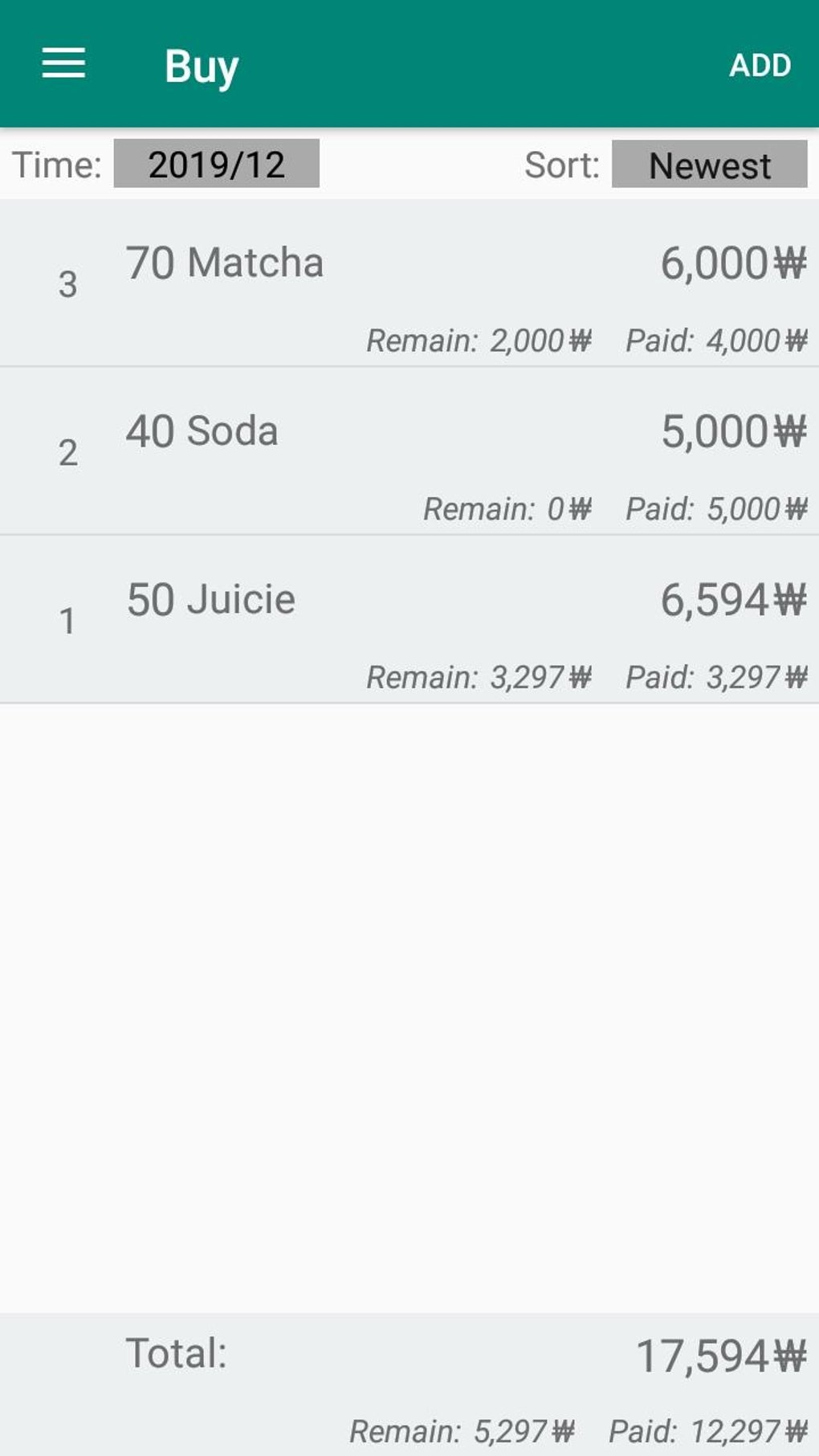Open the Sort dropdown showing Newest

[707, 165]
